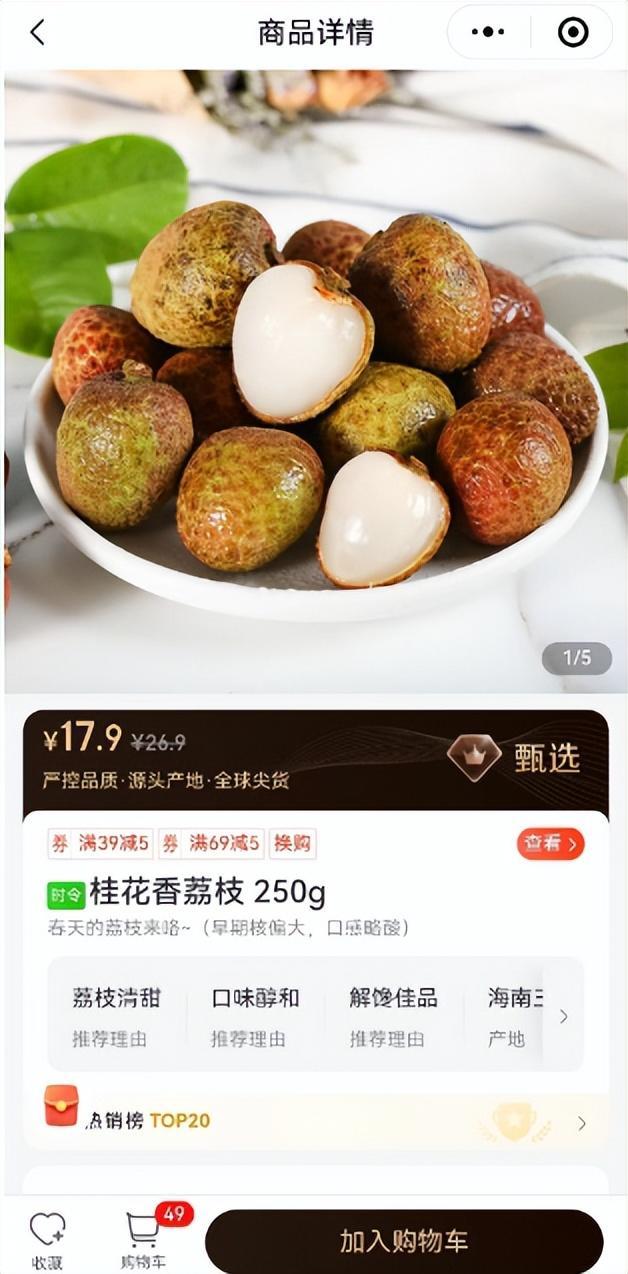Expand the recommendation reasons chevron
Viewport: 628px width, 1274px height.
pos(563,1016)
